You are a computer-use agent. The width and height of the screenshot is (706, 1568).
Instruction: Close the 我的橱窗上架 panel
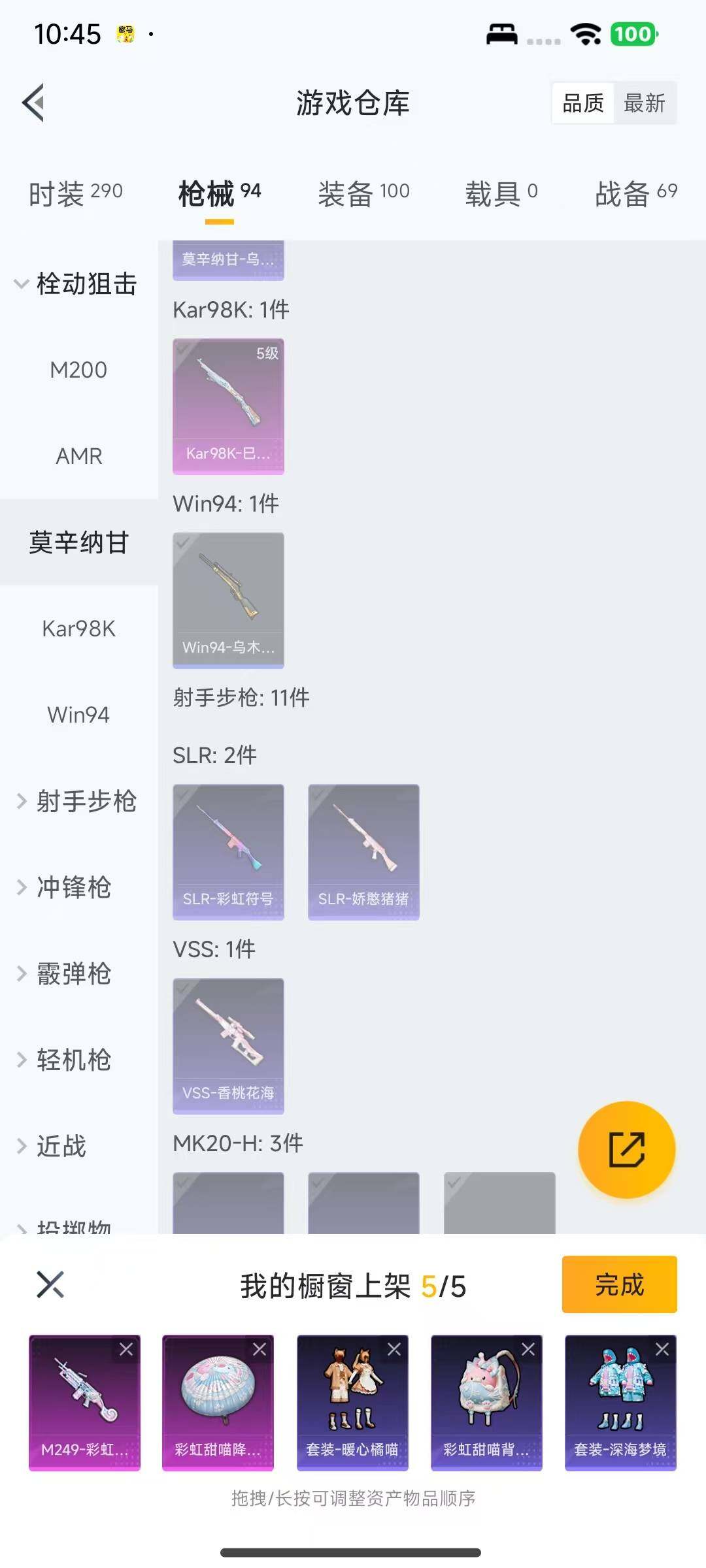click(x=50, y=1285)
